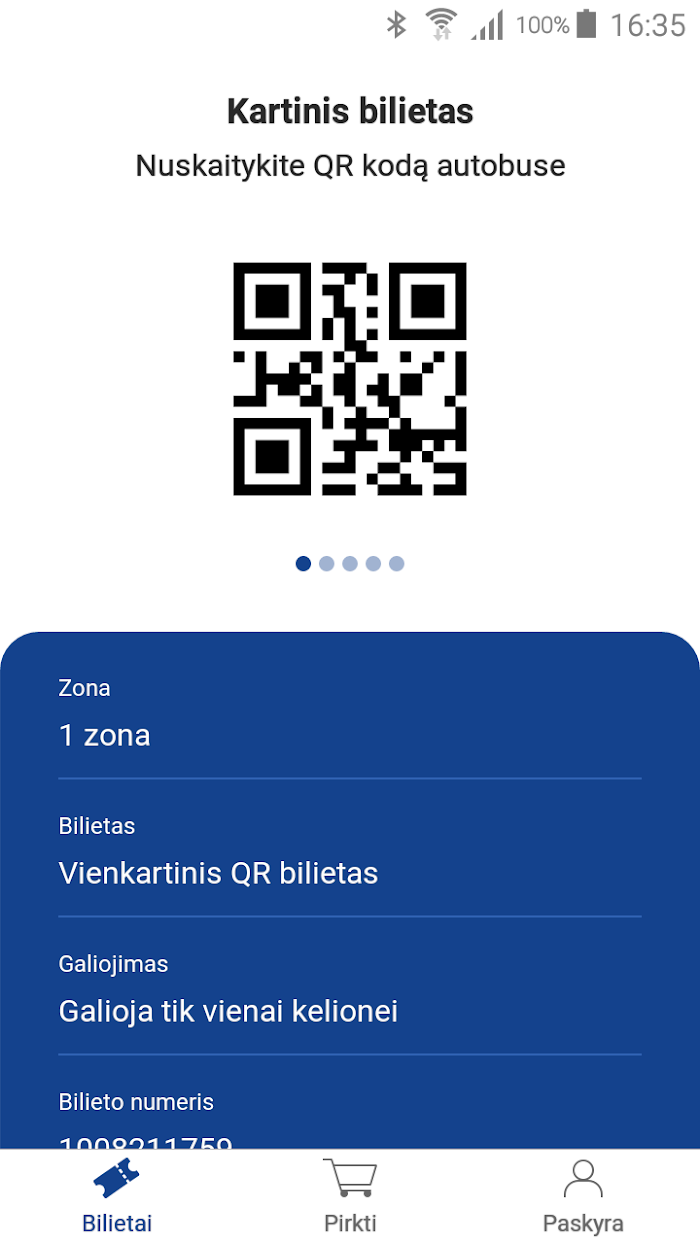Jump to the second page indicator dot

(x=326, y=564)
